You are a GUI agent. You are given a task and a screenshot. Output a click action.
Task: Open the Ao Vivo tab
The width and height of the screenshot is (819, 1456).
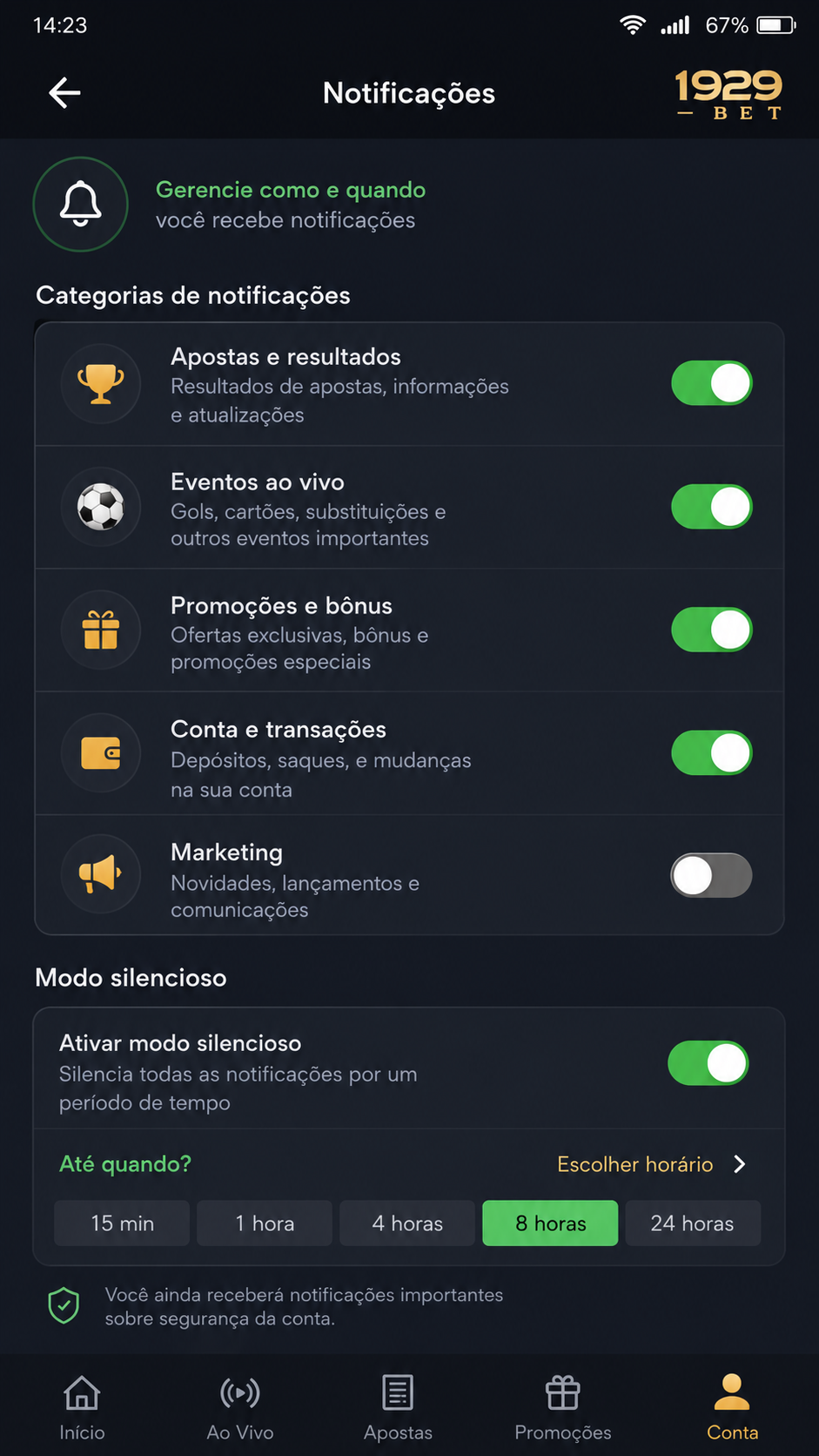click(x=240, y=1407)
